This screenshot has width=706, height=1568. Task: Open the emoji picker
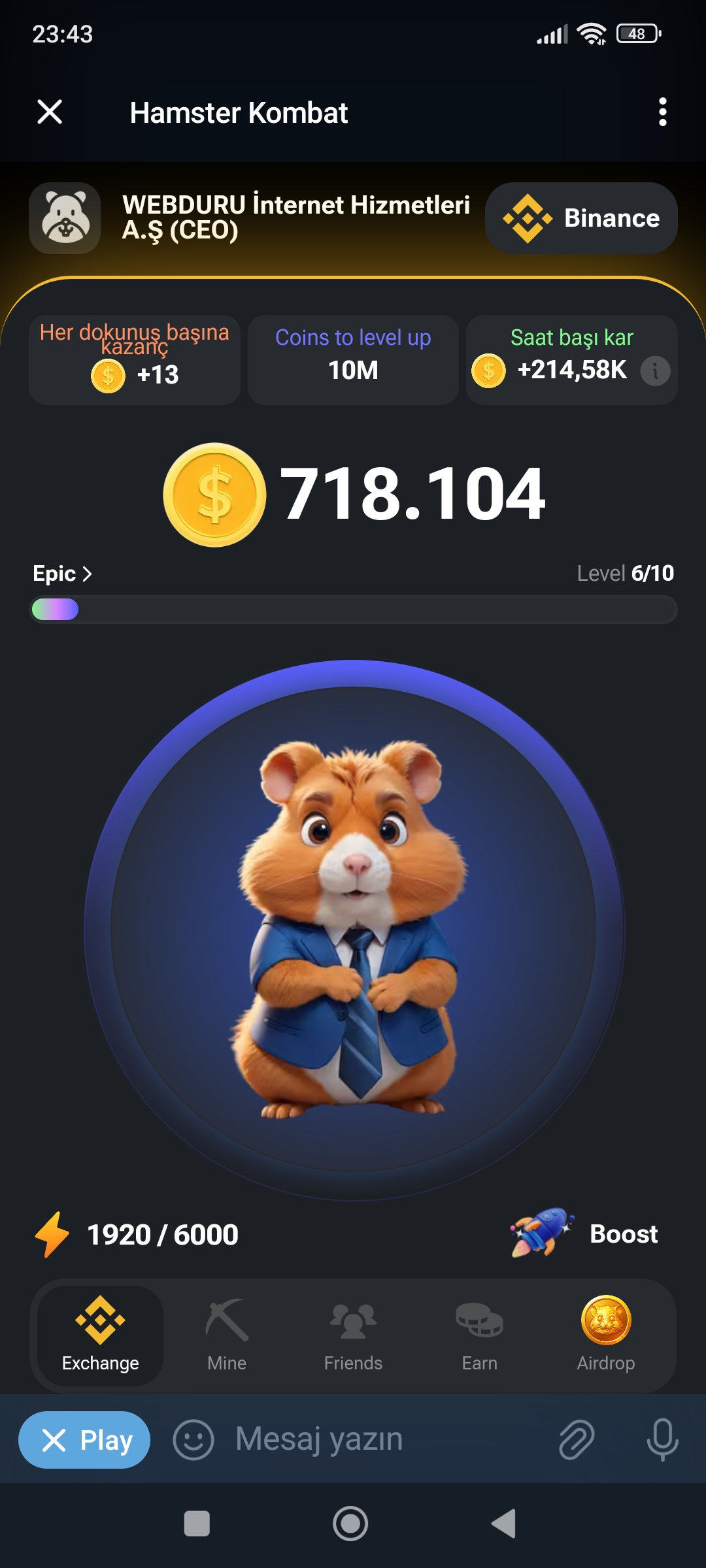[x=193, y=1440]
